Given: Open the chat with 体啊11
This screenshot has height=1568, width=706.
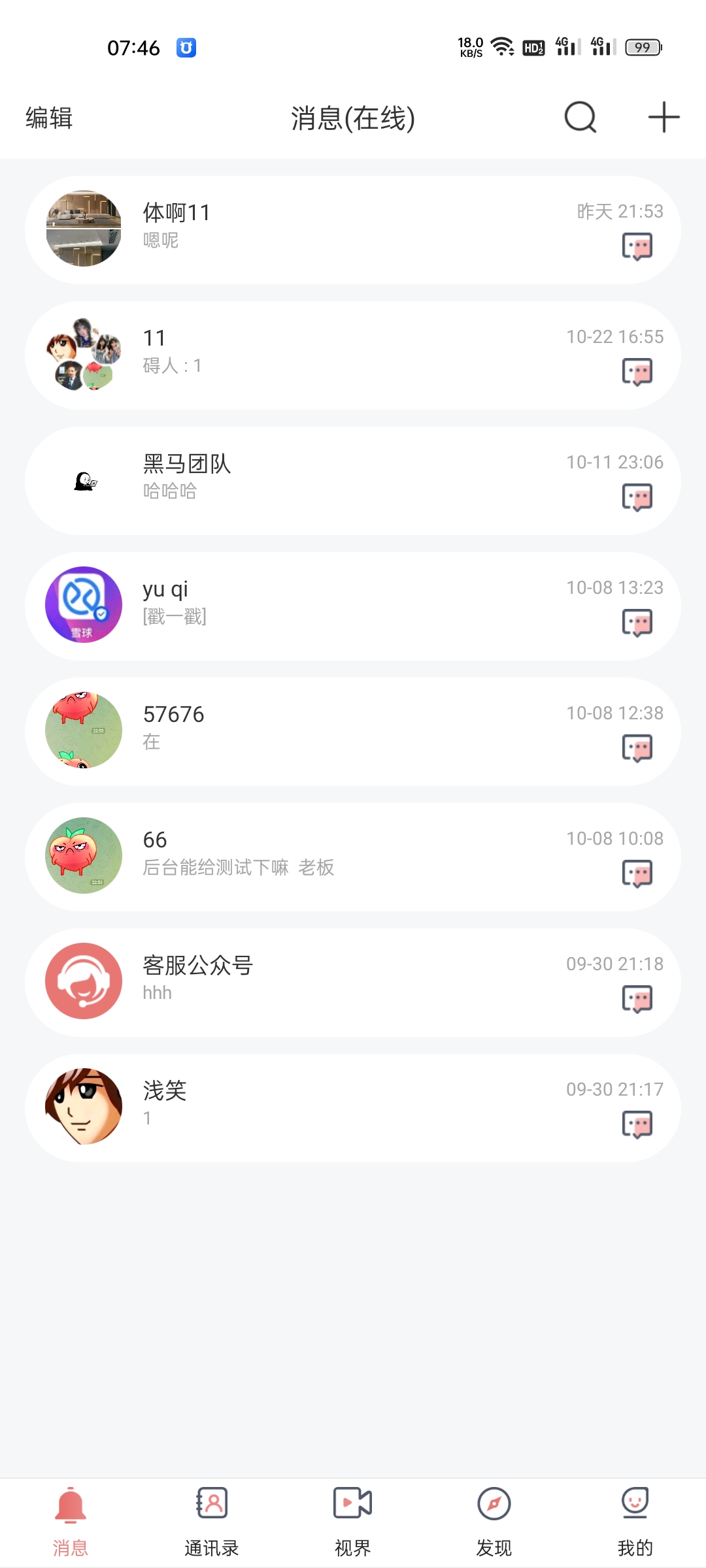Looking at the screenshot, I should [x=353, y=229].
